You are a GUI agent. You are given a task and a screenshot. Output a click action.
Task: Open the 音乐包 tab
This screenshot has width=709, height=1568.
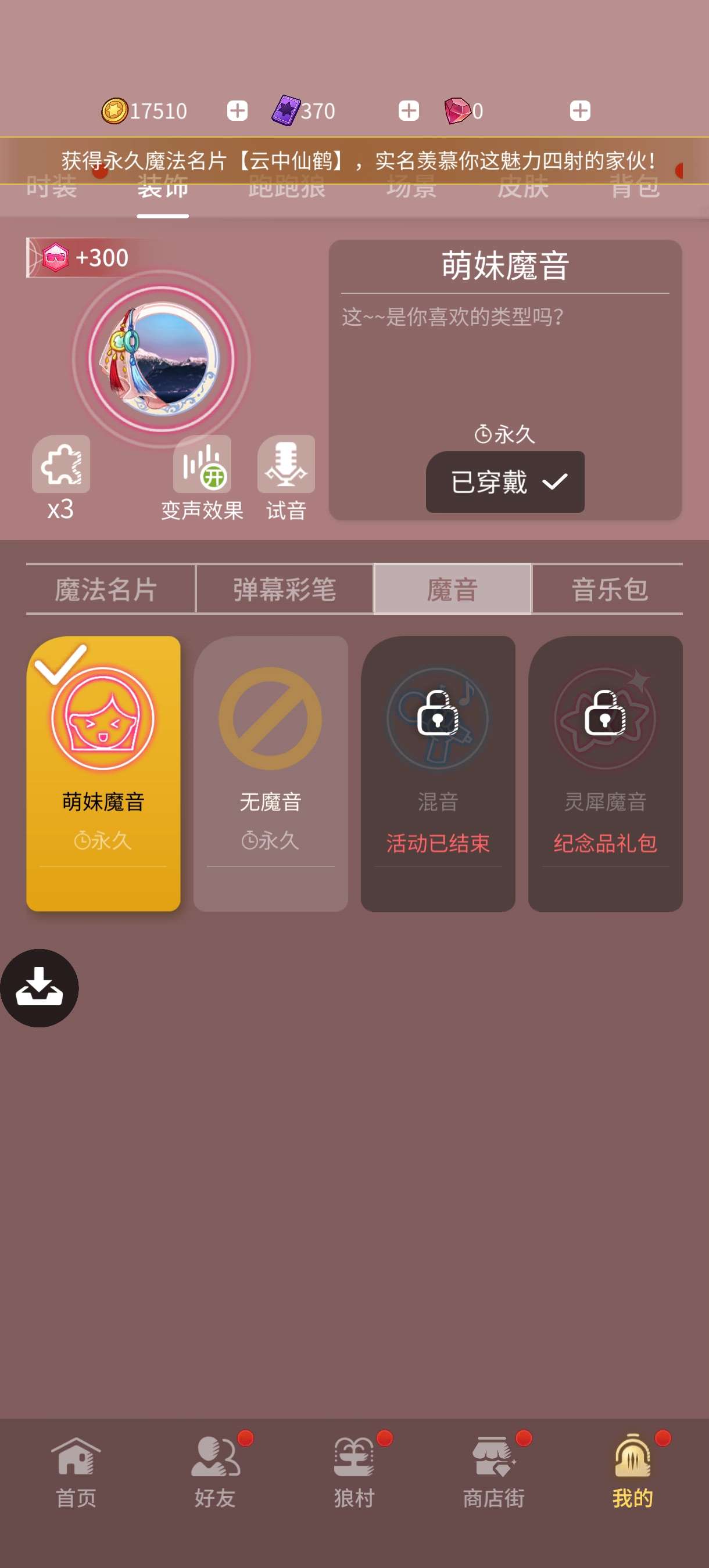(x=608, y=589)
